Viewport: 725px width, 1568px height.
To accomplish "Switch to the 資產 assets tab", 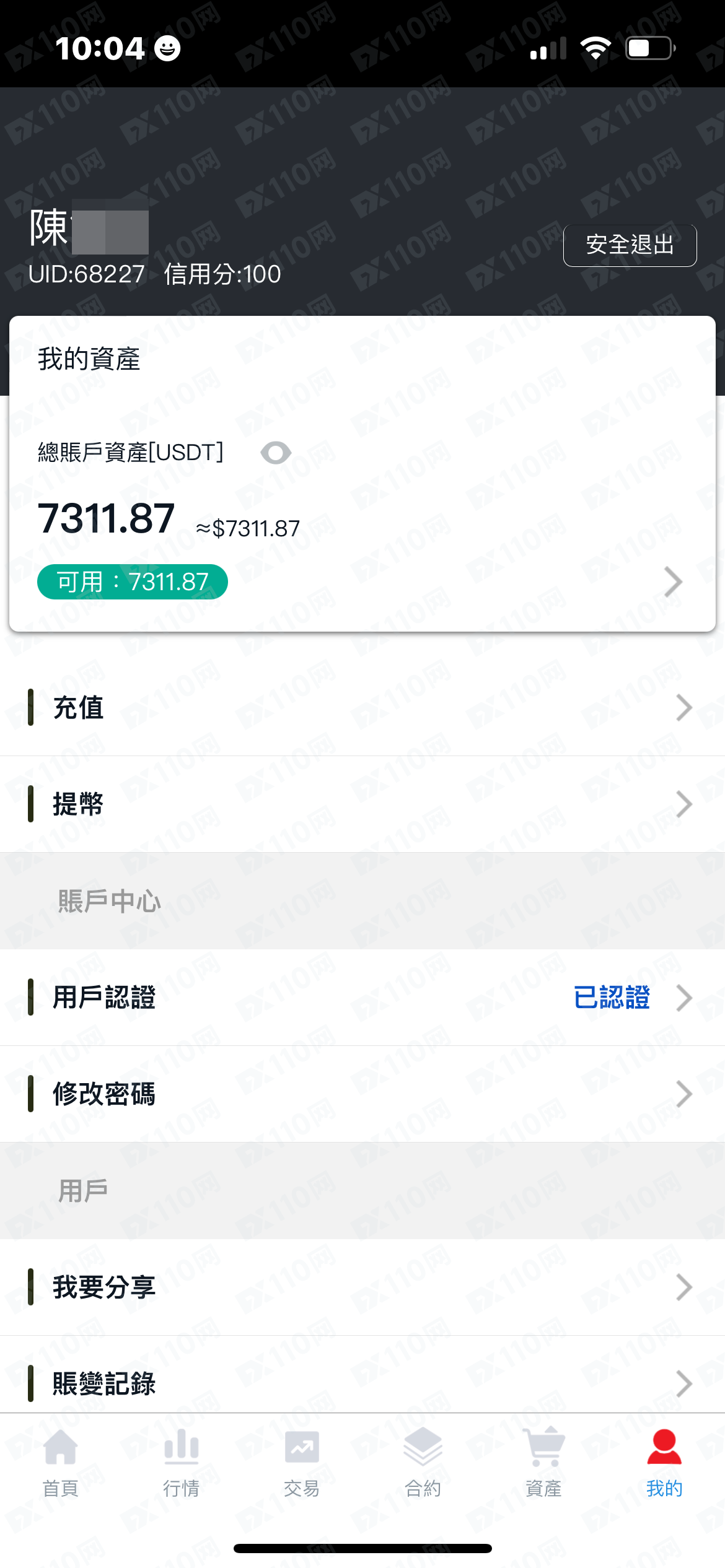I will pyautogui.click(x=543, y=1461).
